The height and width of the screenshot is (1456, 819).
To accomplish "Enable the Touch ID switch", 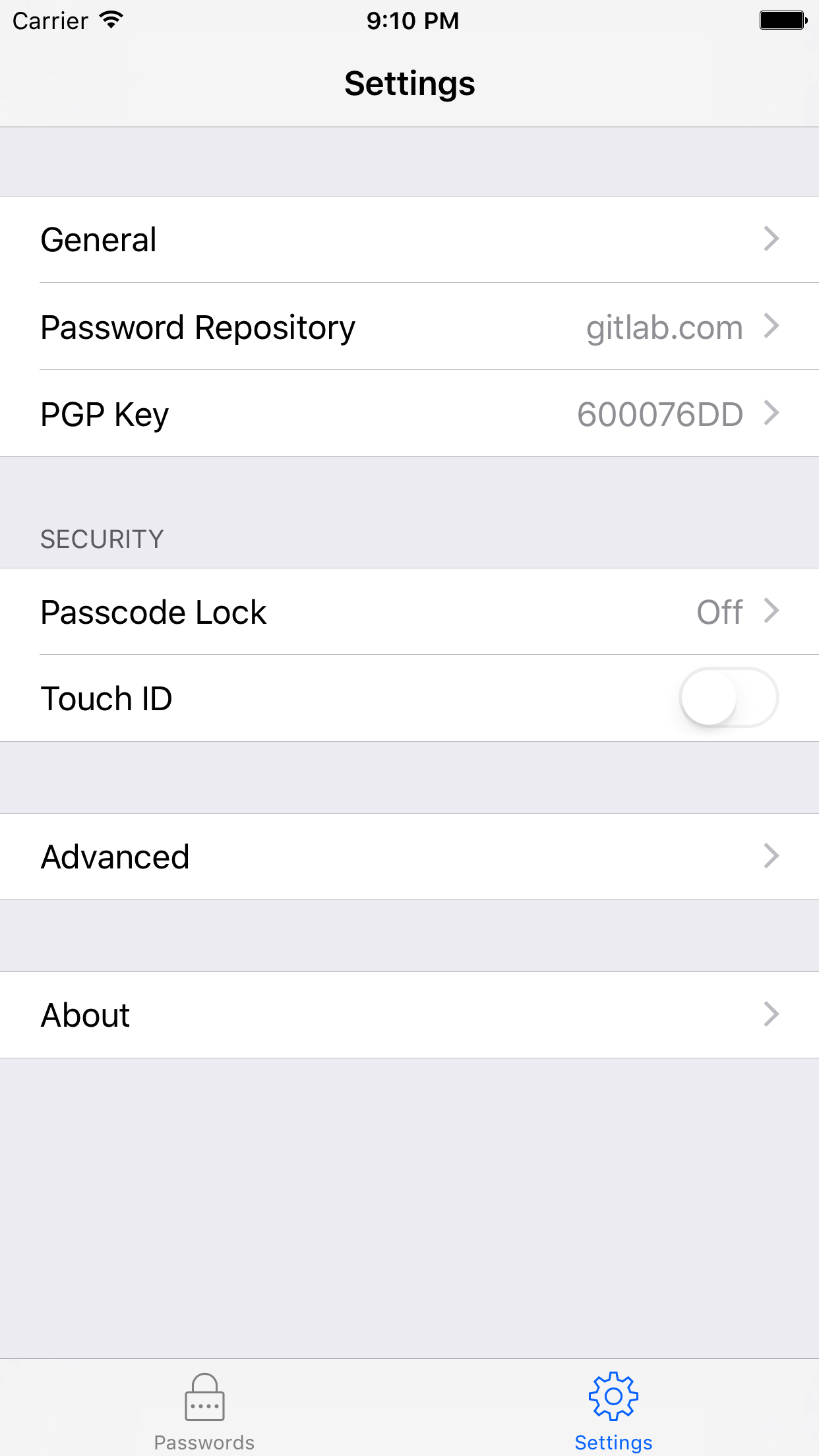I will tap(728, 698).
